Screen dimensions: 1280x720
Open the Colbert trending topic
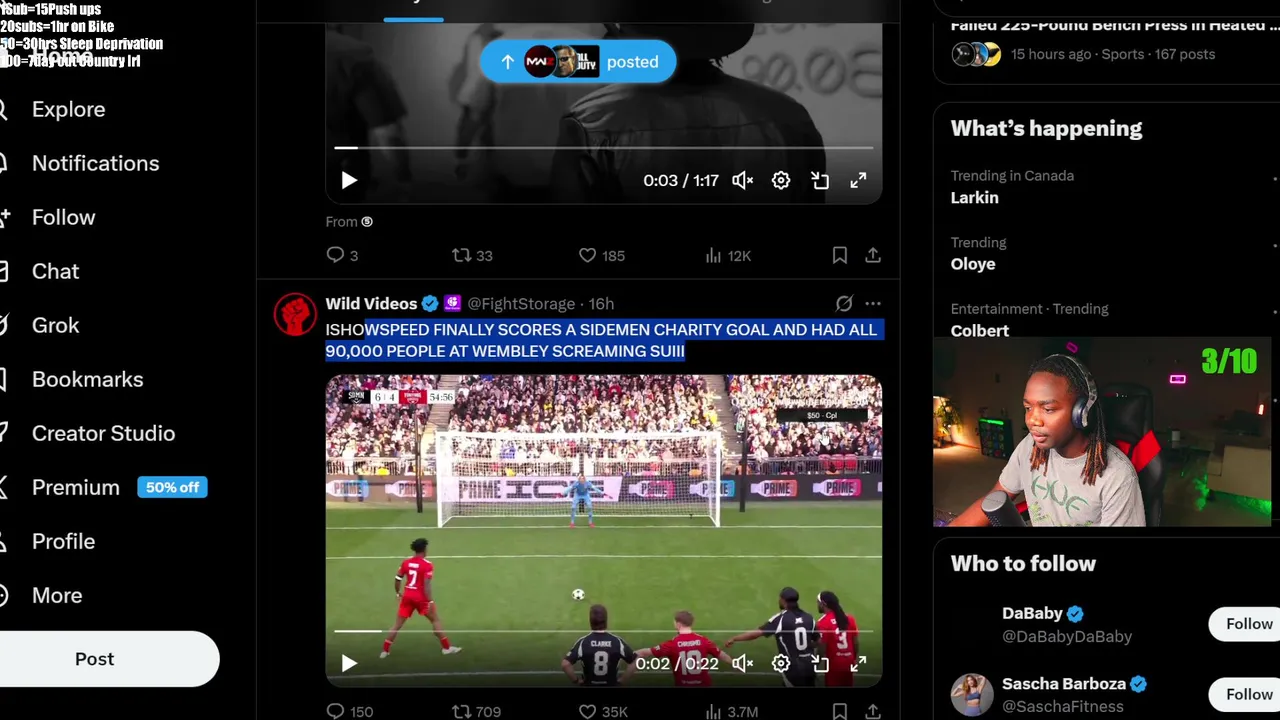[979, 330]
